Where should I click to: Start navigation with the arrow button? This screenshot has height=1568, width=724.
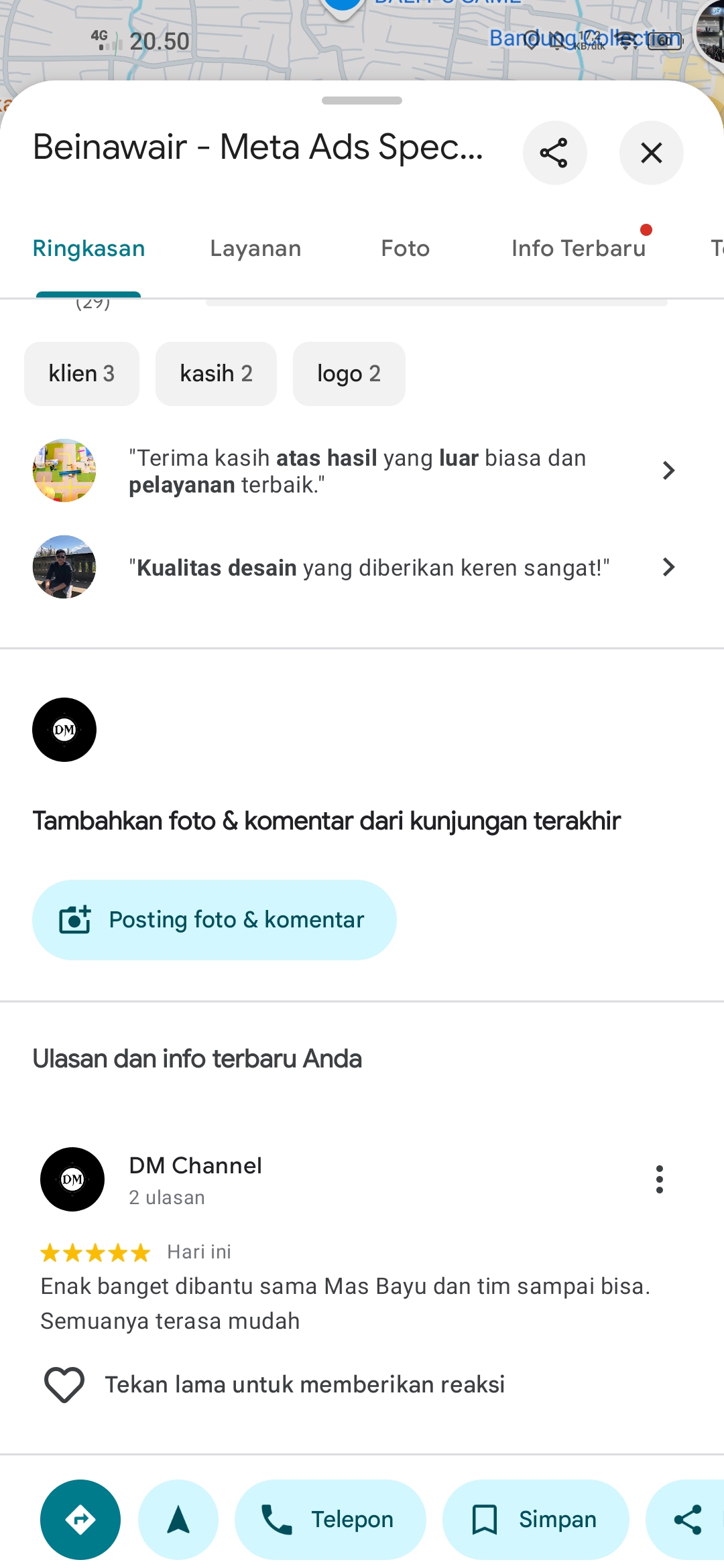coord(178,1520)
